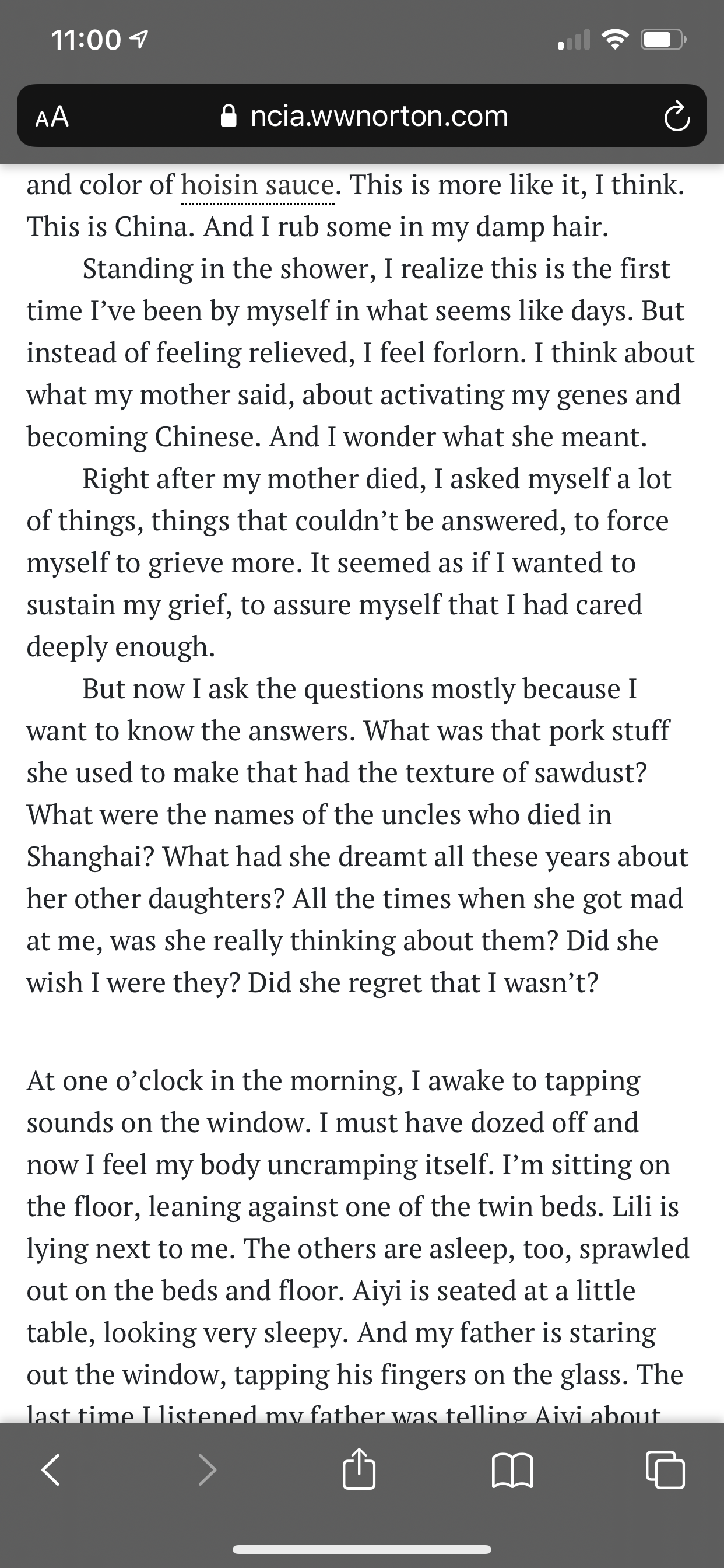Show all open Safari tabs

pos(665,1471)
